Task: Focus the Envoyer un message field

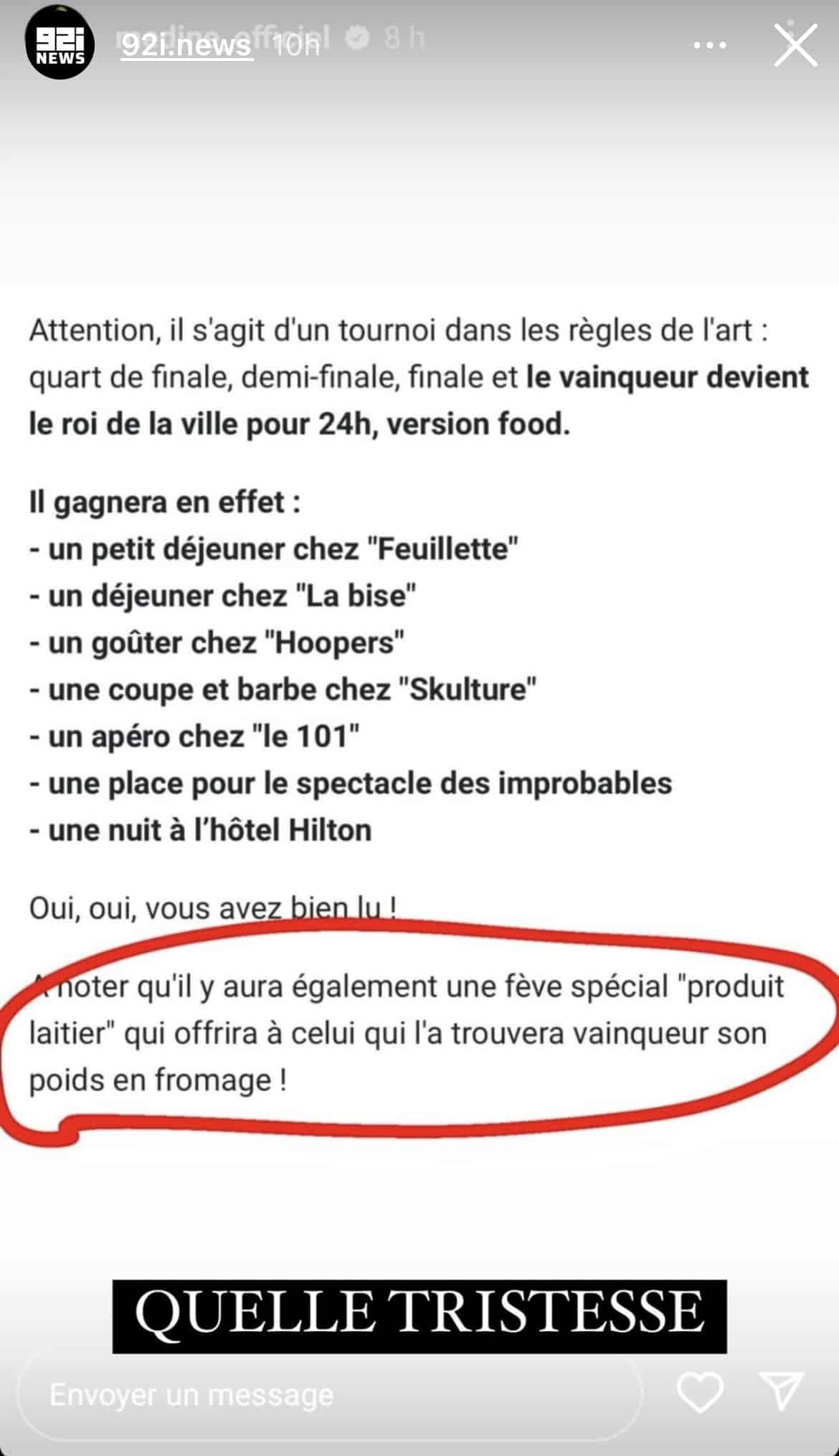Action: [x=329, y=1394]
